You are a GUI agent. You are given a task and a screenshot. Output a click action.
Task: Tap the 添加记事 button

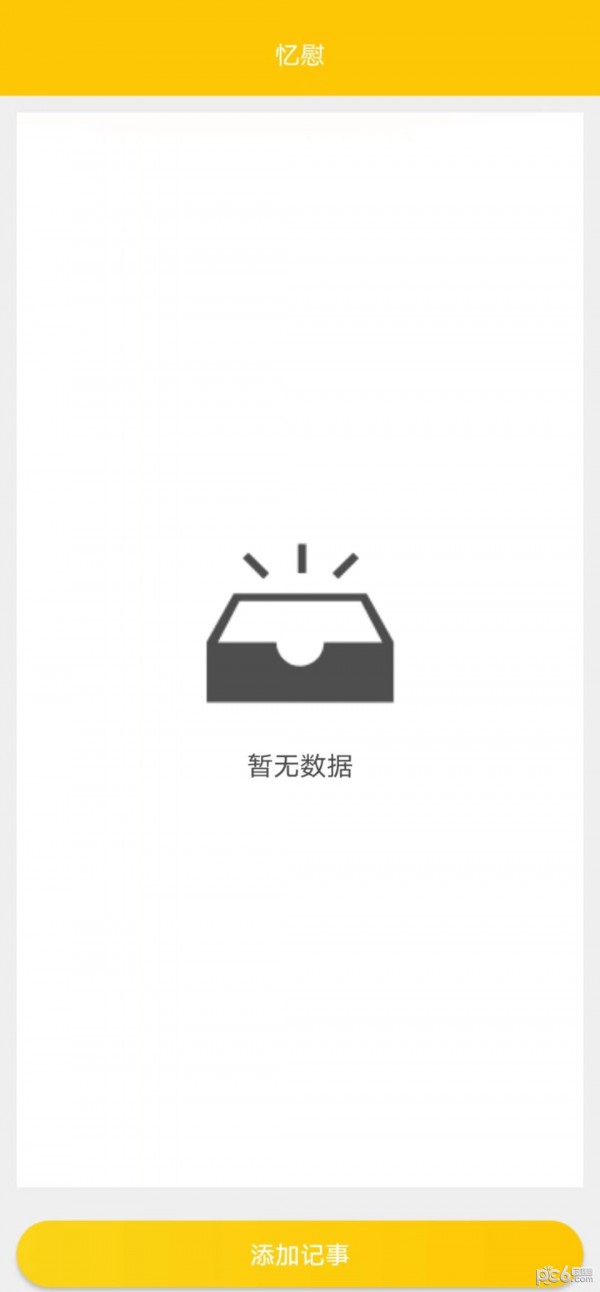pyautogui.click(x=300, y=1254)
